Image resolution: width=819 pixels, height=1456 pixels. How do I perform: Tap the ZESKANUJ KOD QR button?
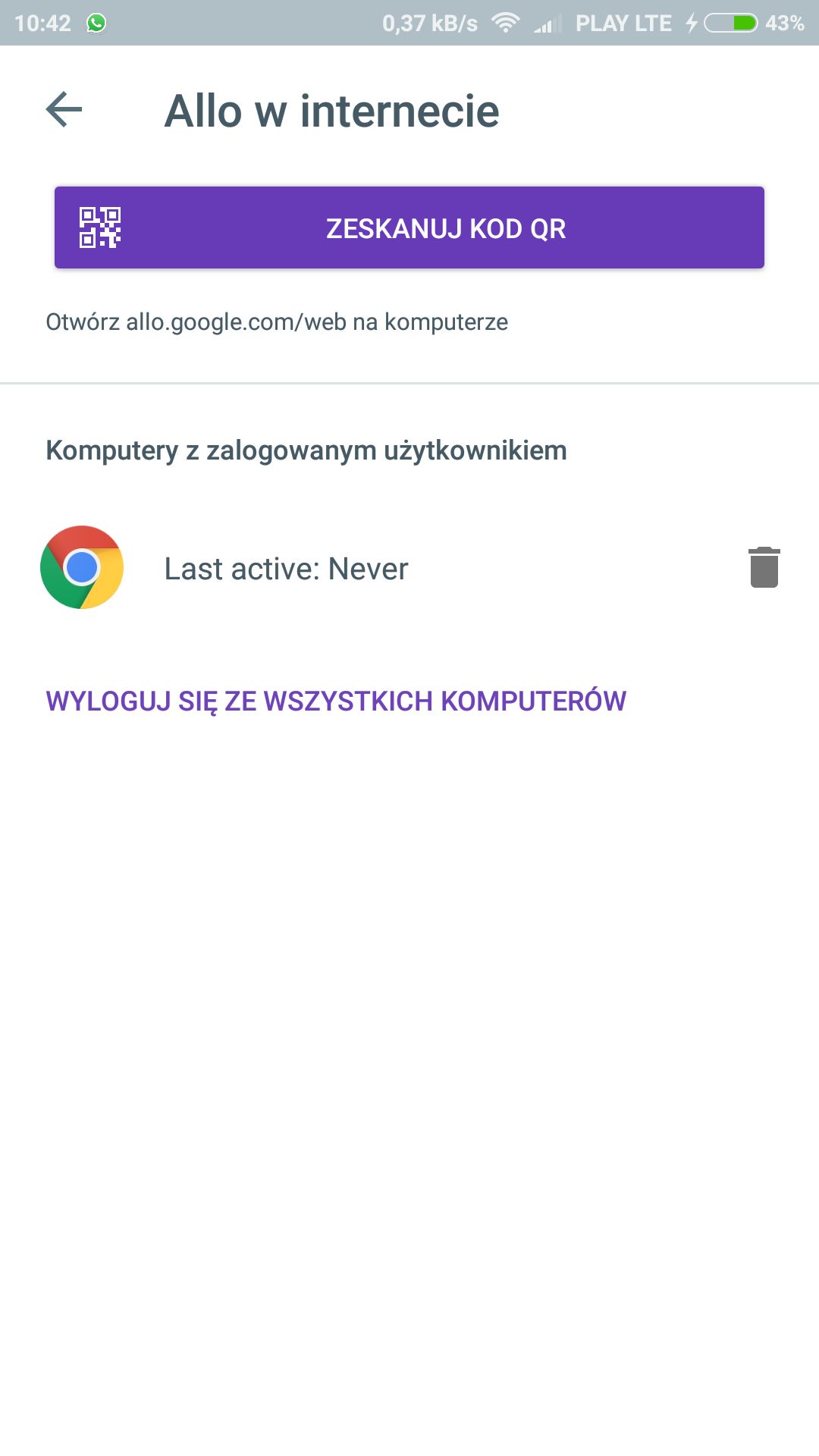pyautogui.click(x=409, y=227)
